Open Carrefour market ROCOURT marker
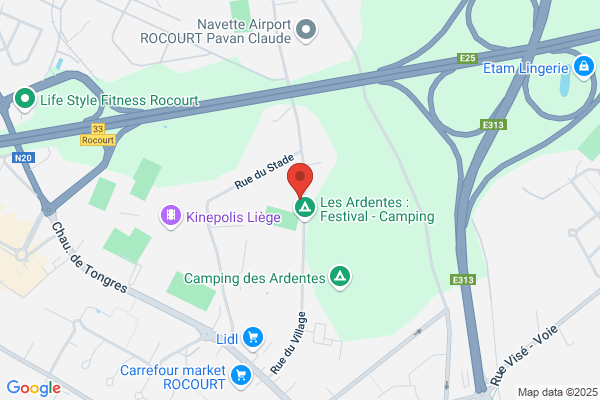This screenshot has width=600, height=400. coord(241,376)
